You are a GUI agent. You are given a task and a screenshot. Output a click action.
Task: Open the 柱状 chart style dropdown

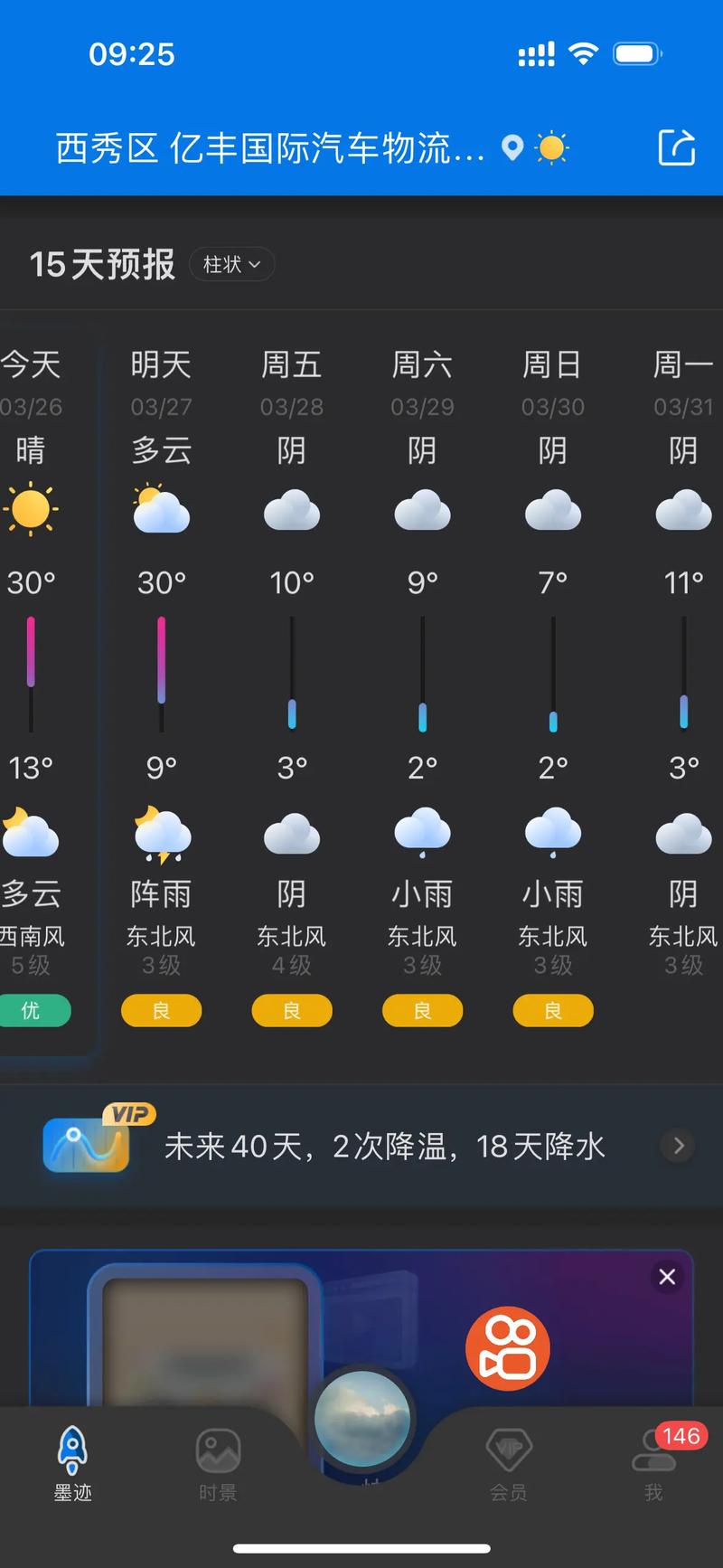[231, 264]
